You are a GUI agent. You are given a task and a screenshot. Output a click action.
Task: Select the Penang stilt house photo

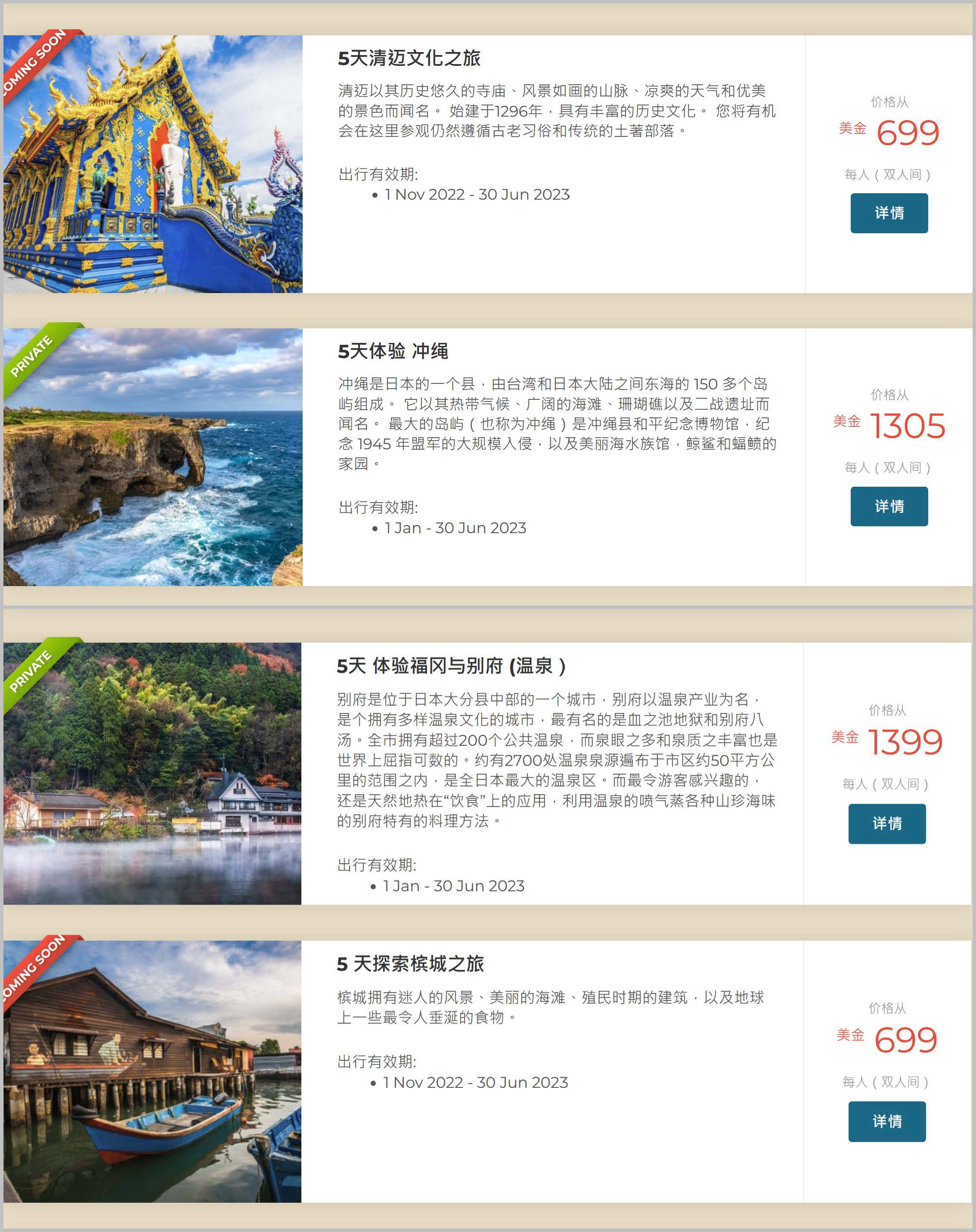click(x=152, y=1071)
